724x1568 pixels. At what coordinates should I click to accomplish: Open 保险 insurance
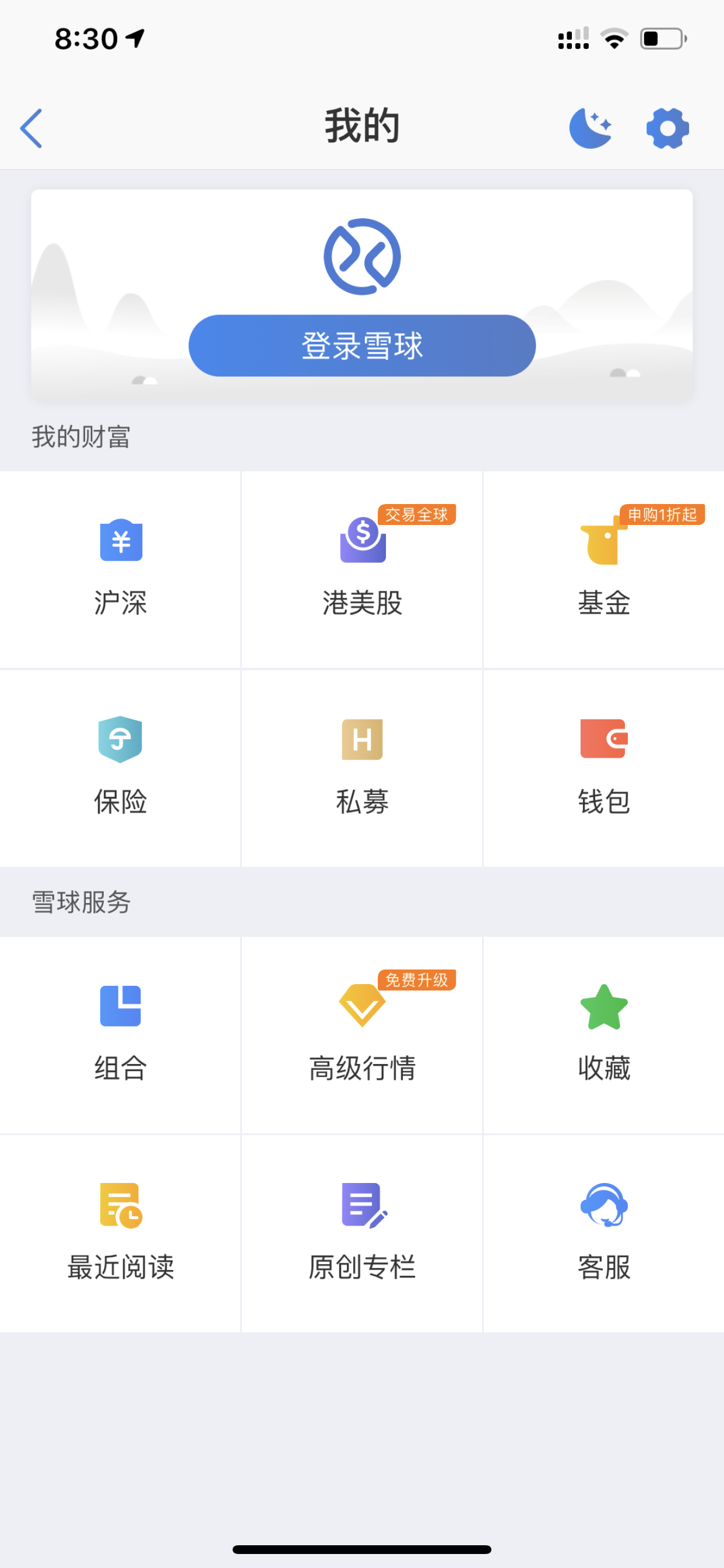point(121,768)
